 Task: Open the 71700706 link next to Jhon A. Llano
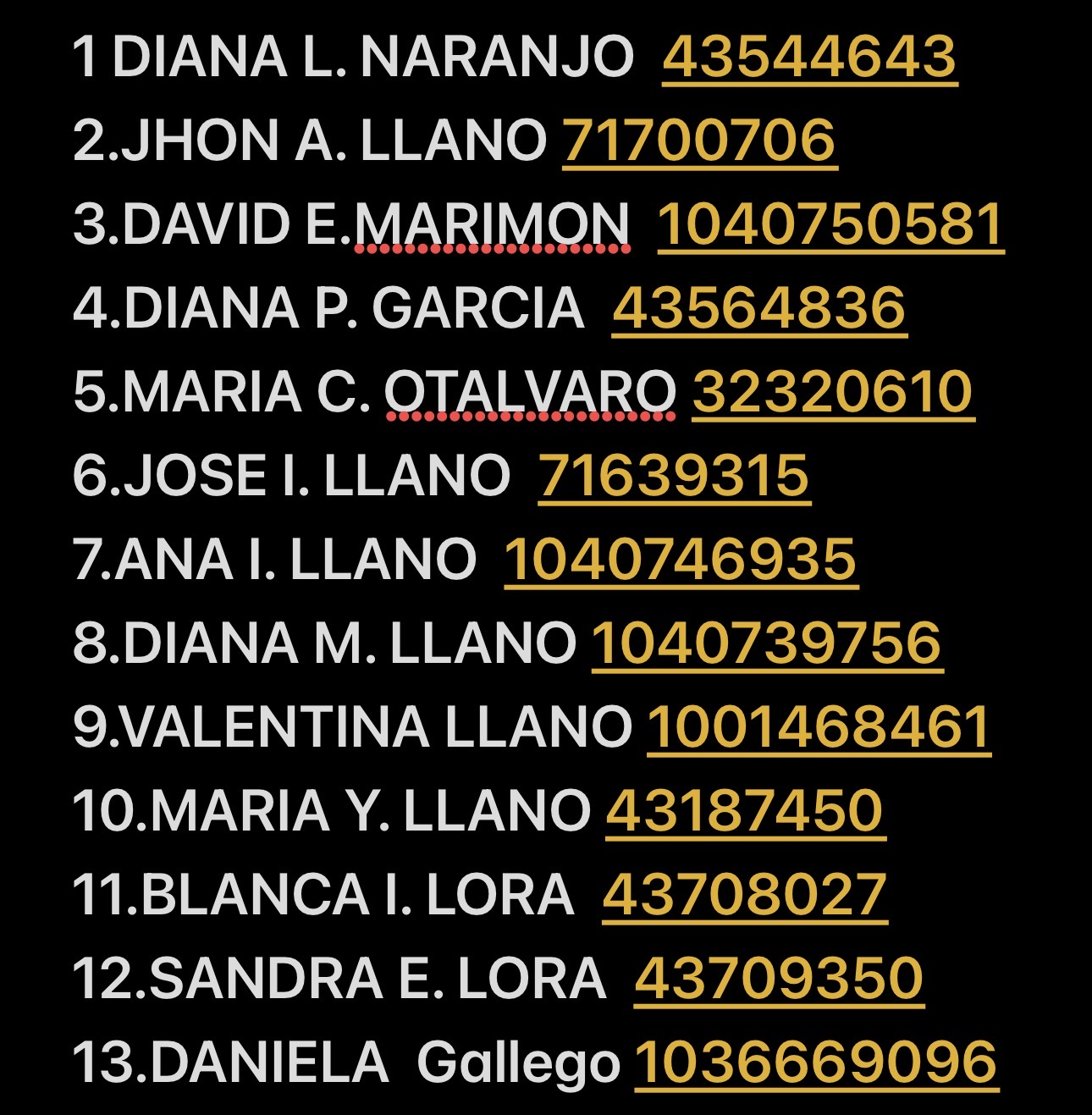pos(699,141)
